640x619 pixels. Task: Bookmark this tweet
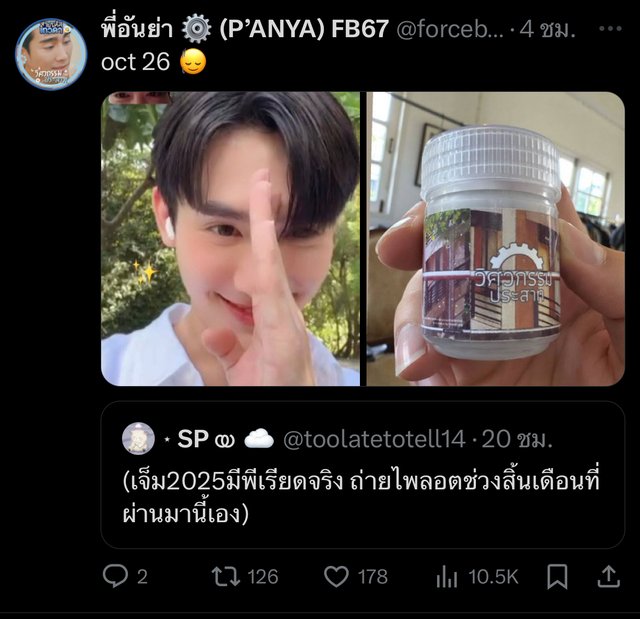557,576
